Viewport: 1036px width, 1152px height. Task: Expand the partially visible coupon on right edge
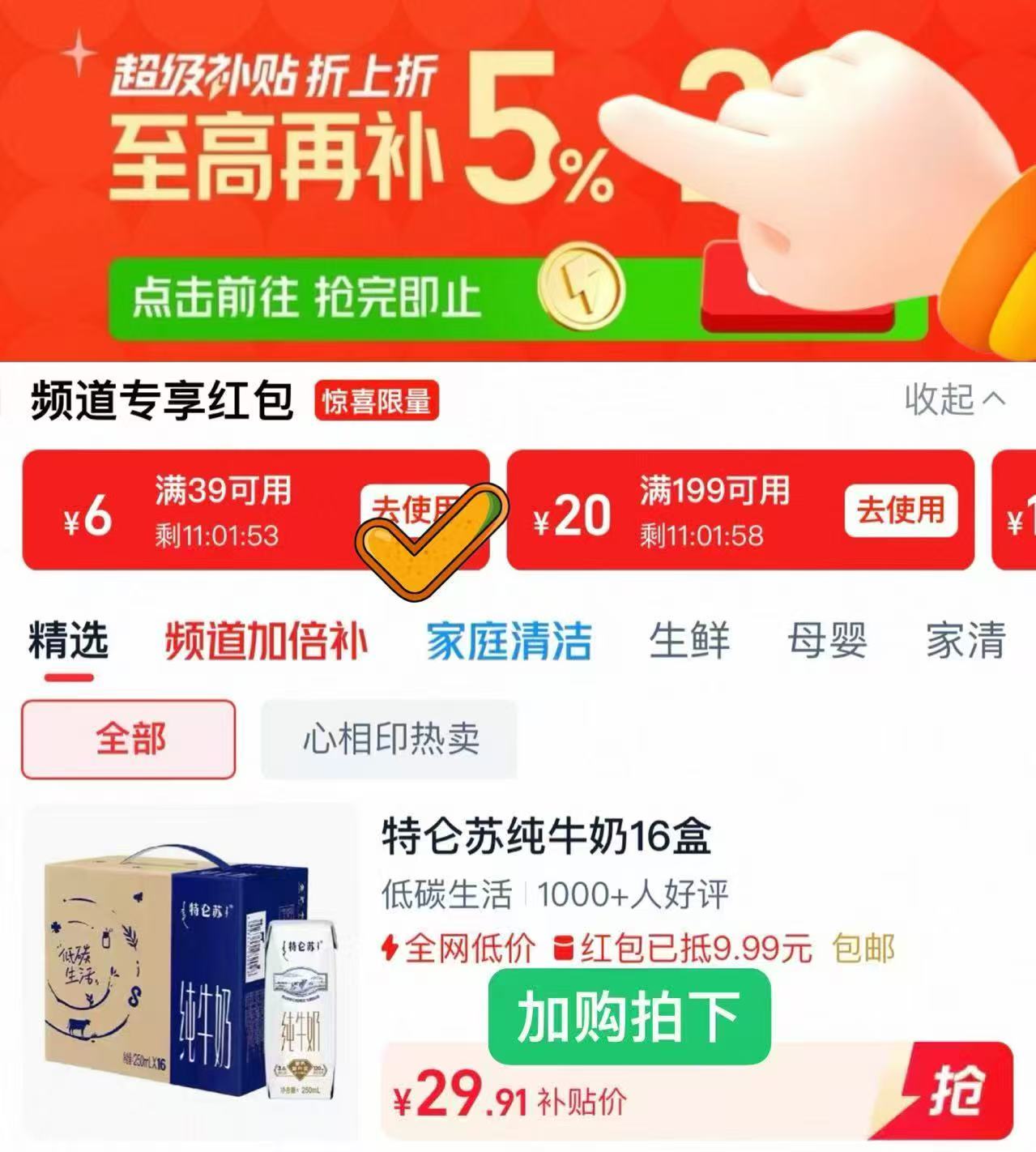(x=1019, y=513)
